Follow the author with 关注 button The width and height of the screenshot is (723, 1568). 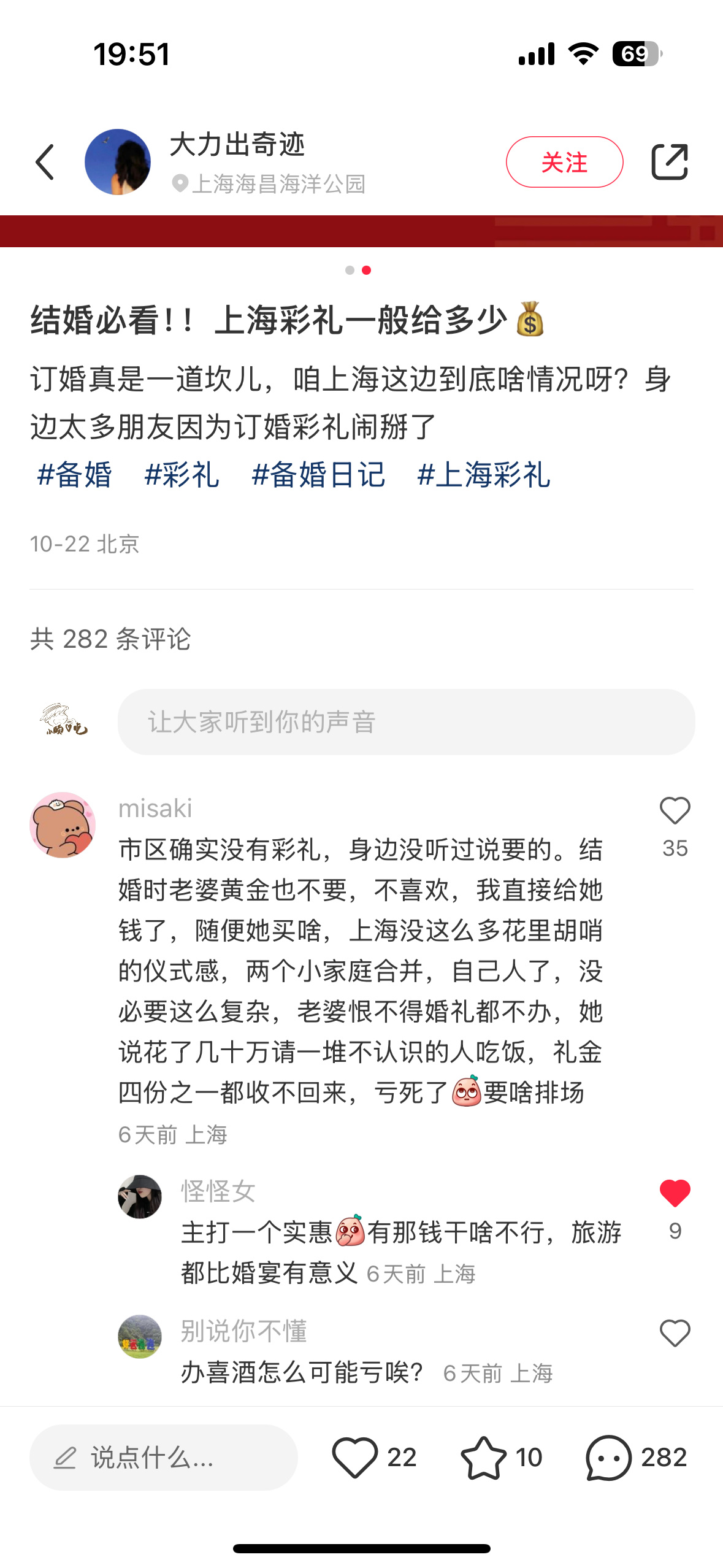[x=564, y=163]
